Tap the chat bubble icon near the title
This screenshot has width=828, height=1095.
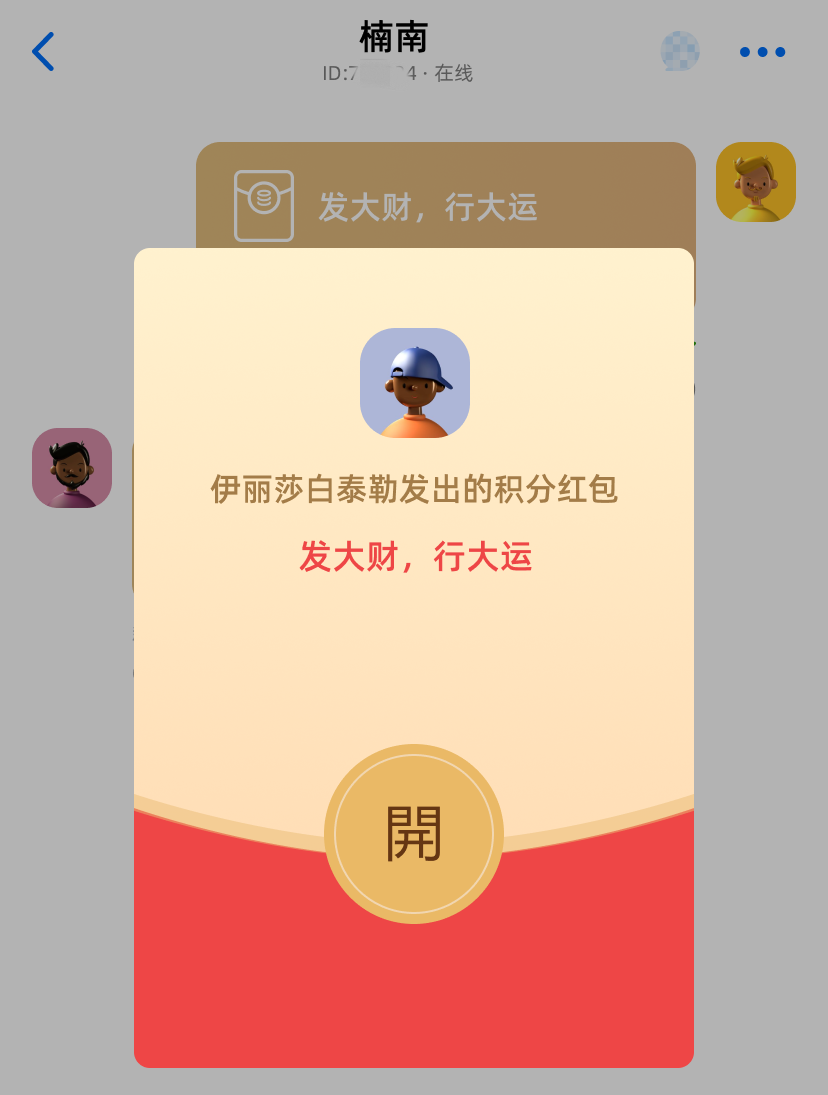[x=680, y=51]
